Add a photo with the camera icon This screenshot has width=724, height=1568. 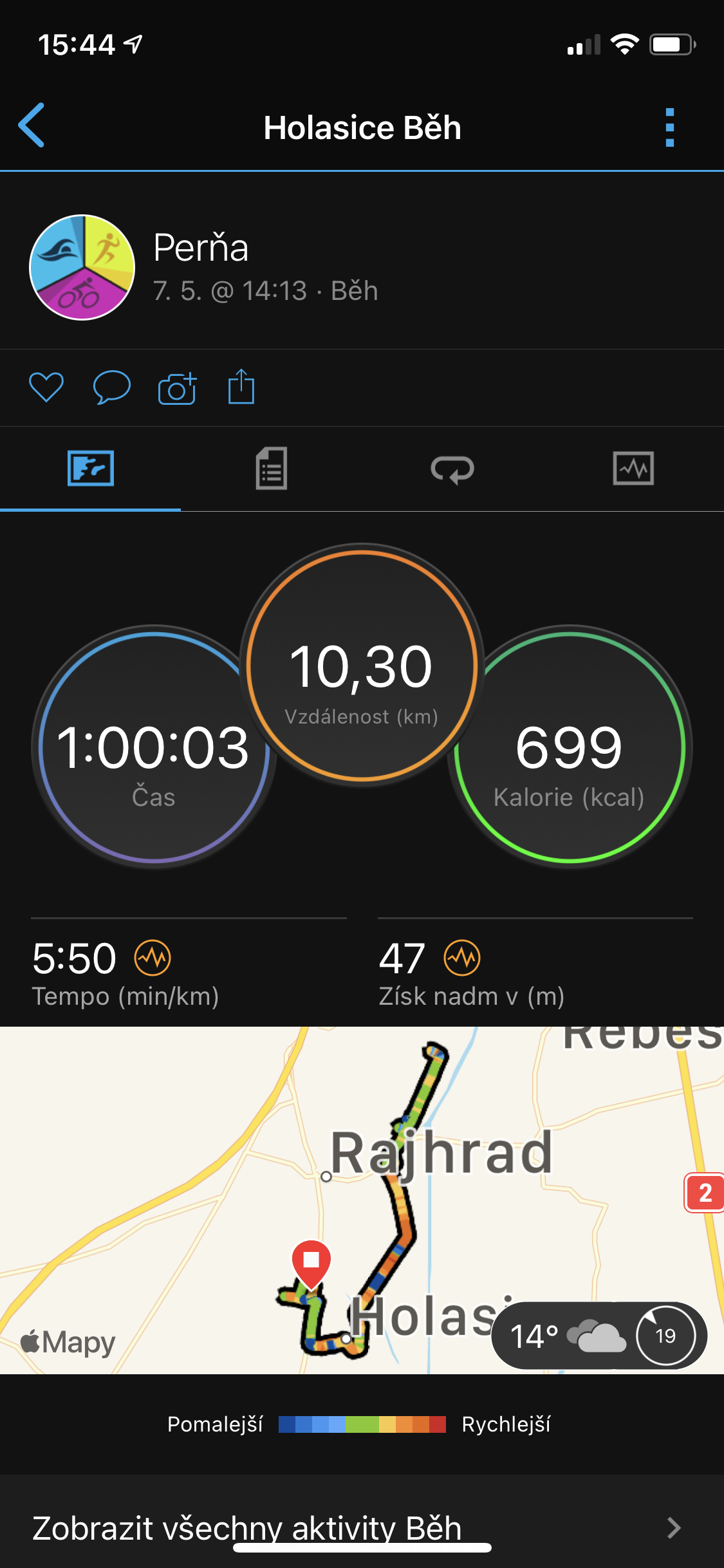177,388
